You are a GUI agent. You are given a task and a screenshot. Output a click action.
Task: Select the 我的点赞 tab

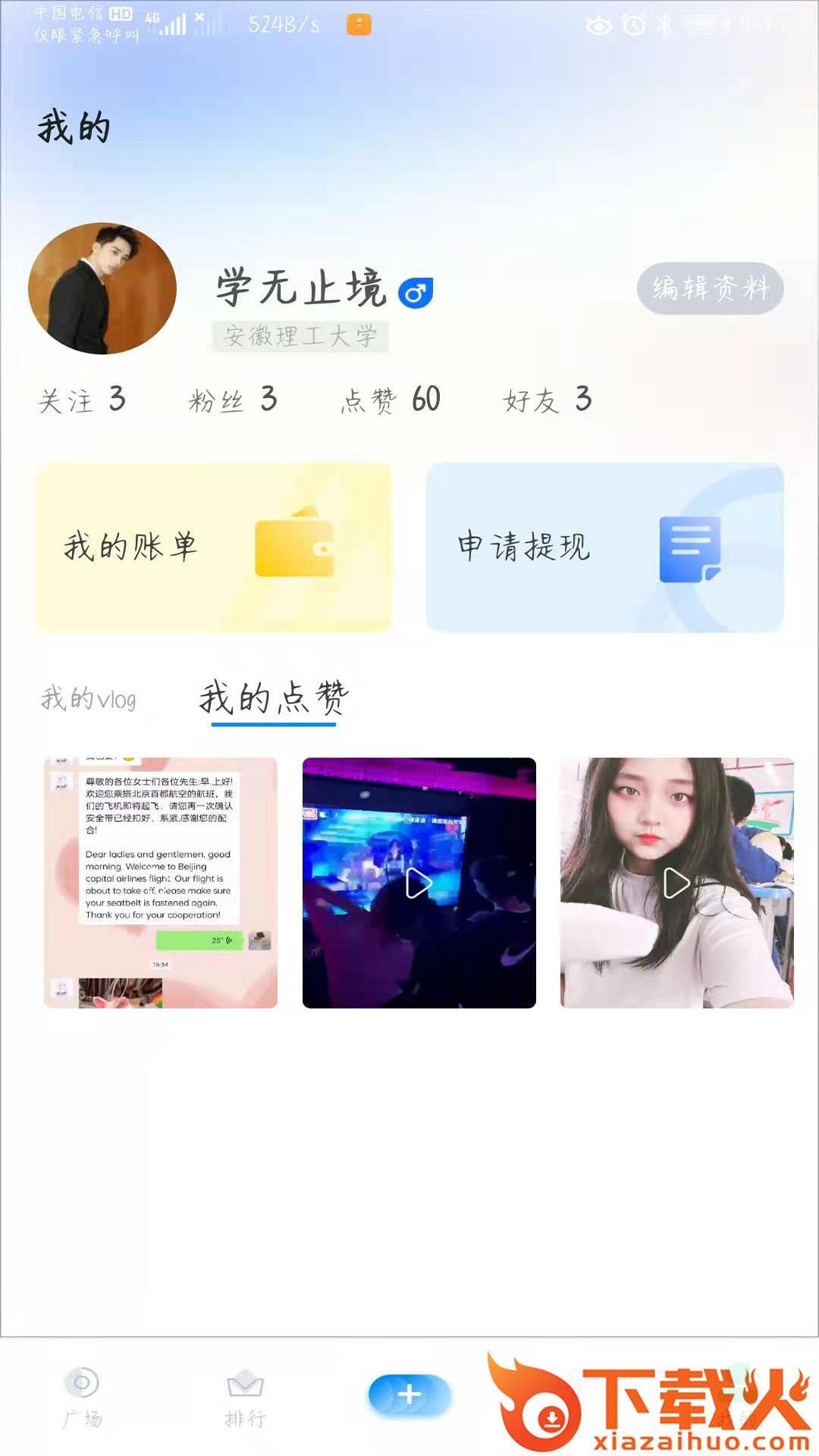coord(274,698)
